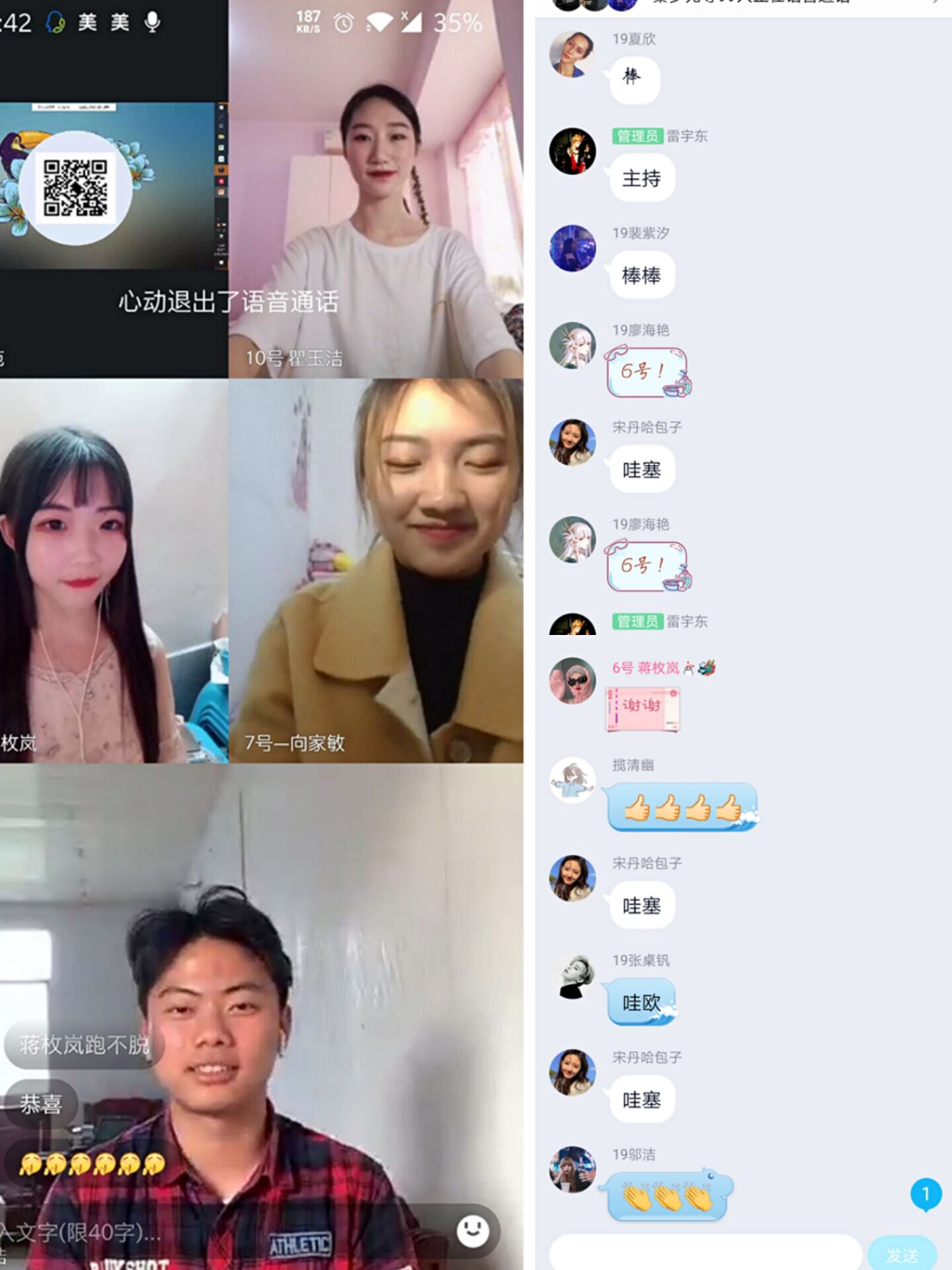View 揽清幽's avatar profile
Viewport: 952px width, 1270px height.
572,780
